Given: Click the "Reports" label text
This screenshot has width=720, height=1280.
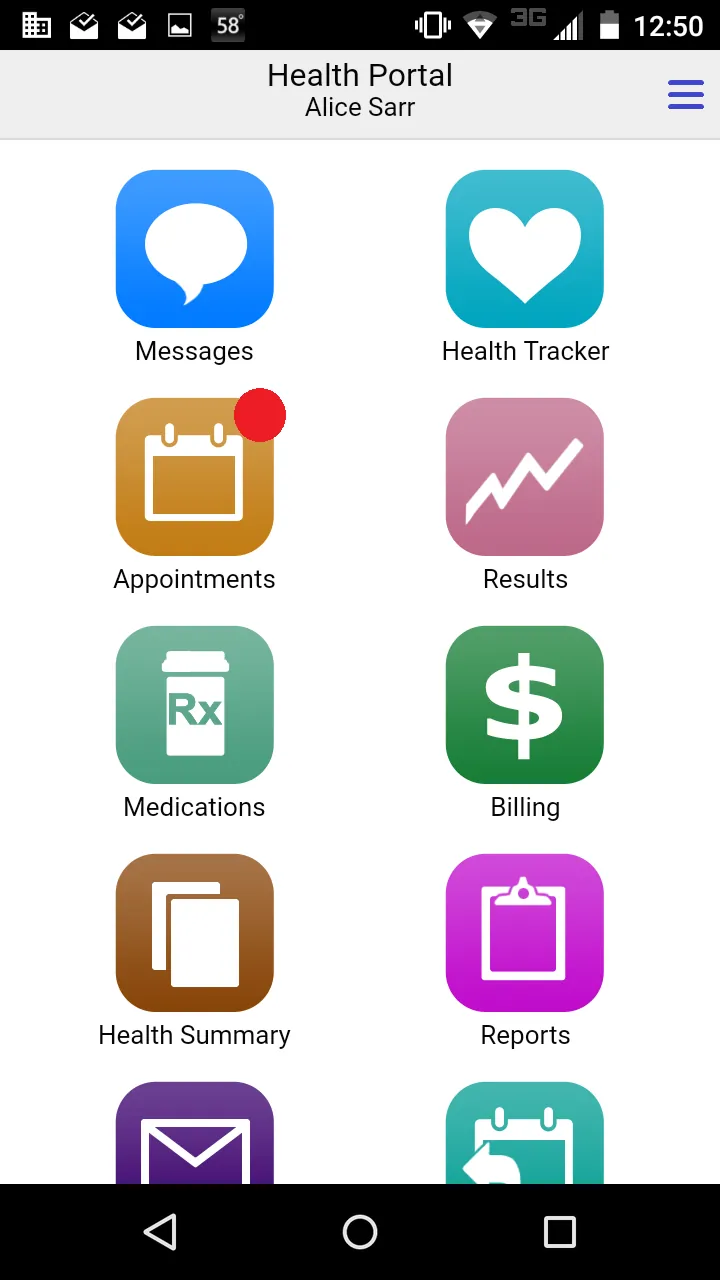Looking at the screenshot, I should pyautogui.click(x=524, y=1035).
